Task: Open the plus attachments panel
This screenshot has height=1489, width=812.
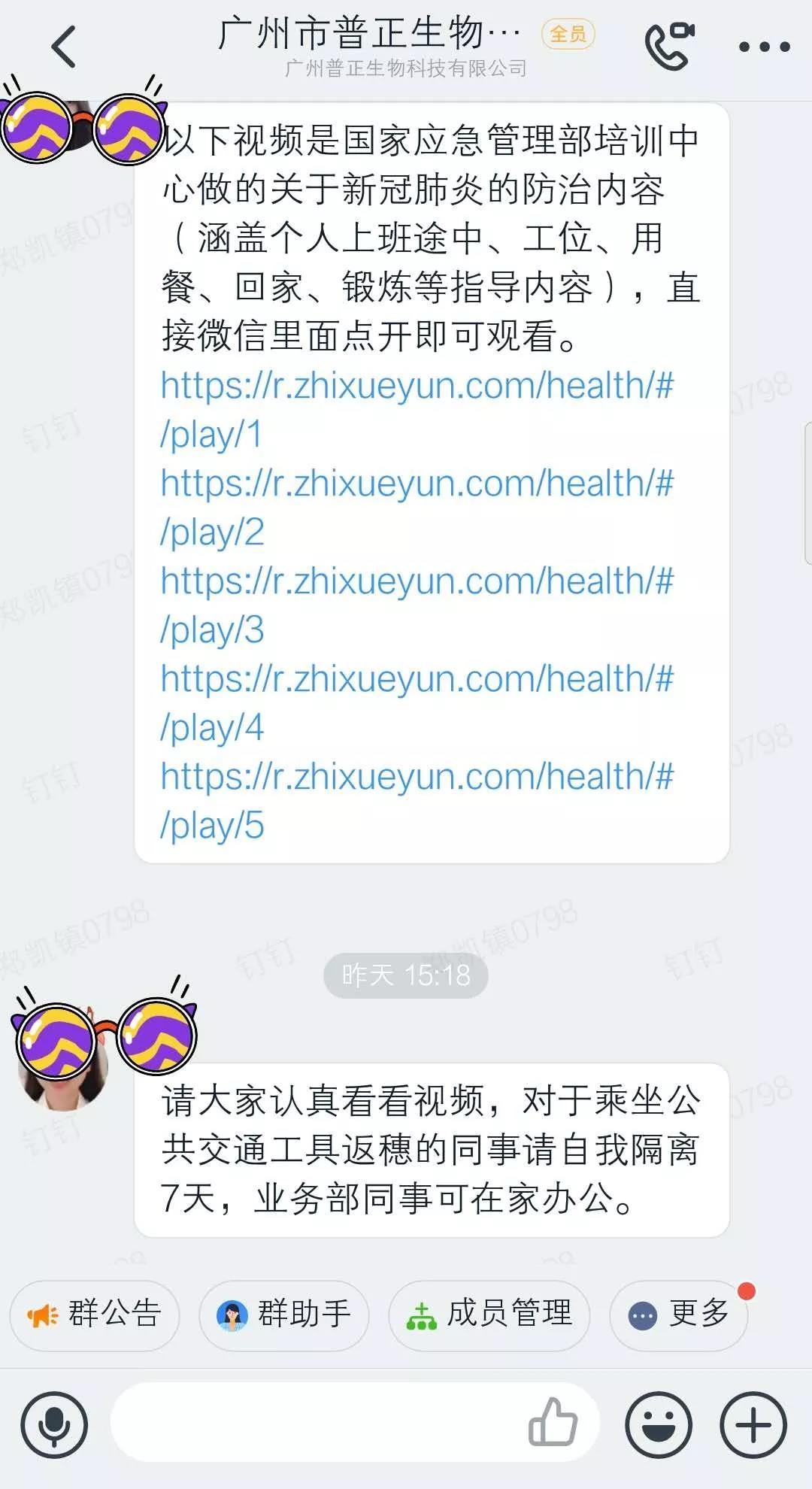Action: 753,1425
